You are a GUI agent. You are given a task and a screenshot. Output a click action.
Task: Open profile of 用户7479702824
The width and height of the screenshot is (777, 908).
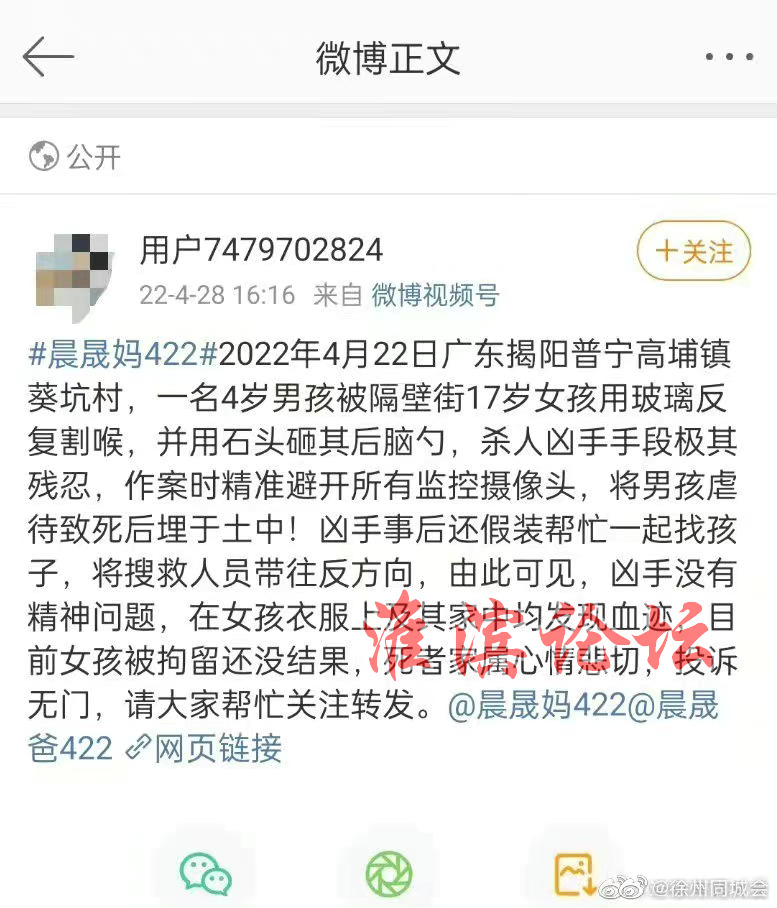261,249
